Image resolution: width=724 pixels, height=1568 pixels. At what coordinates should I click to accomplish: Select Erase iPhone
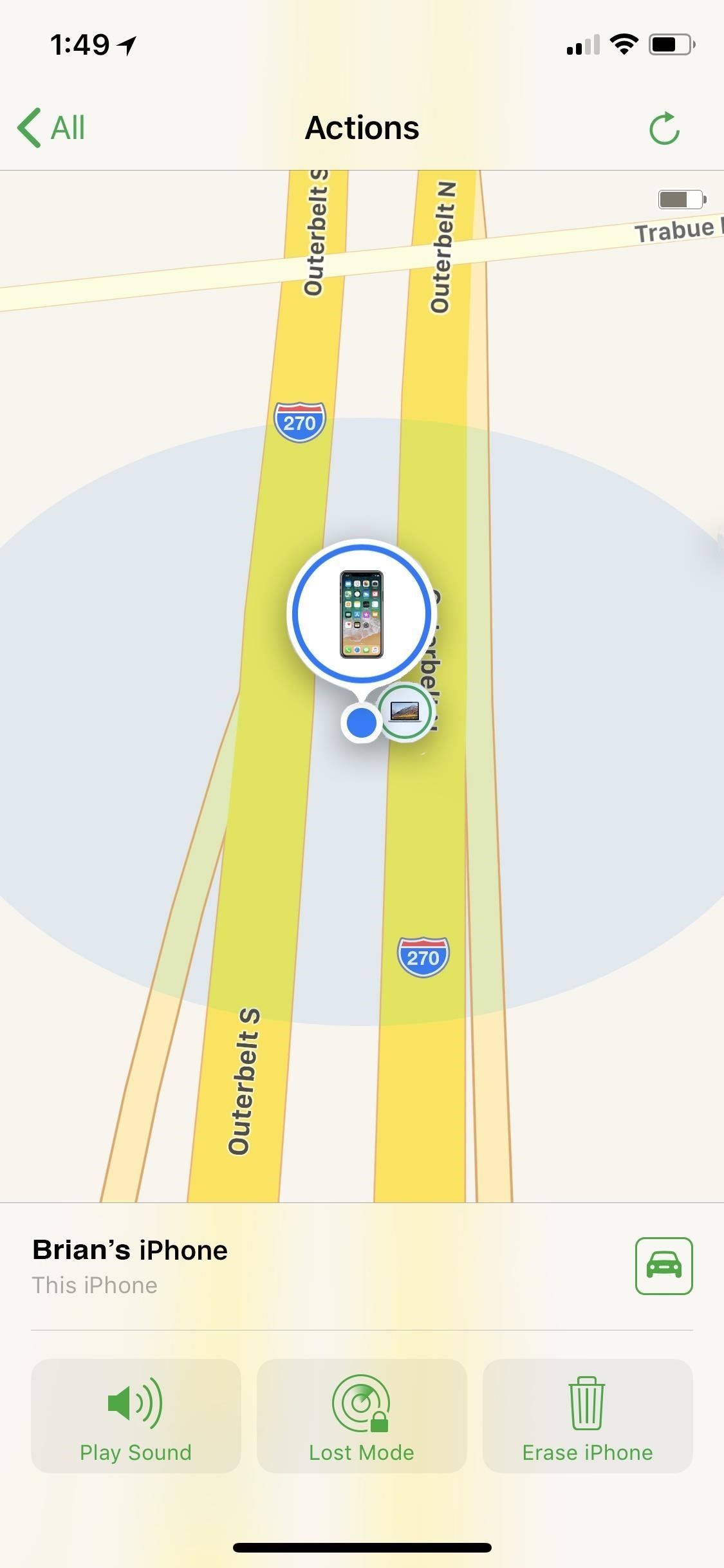point(587,1416)
